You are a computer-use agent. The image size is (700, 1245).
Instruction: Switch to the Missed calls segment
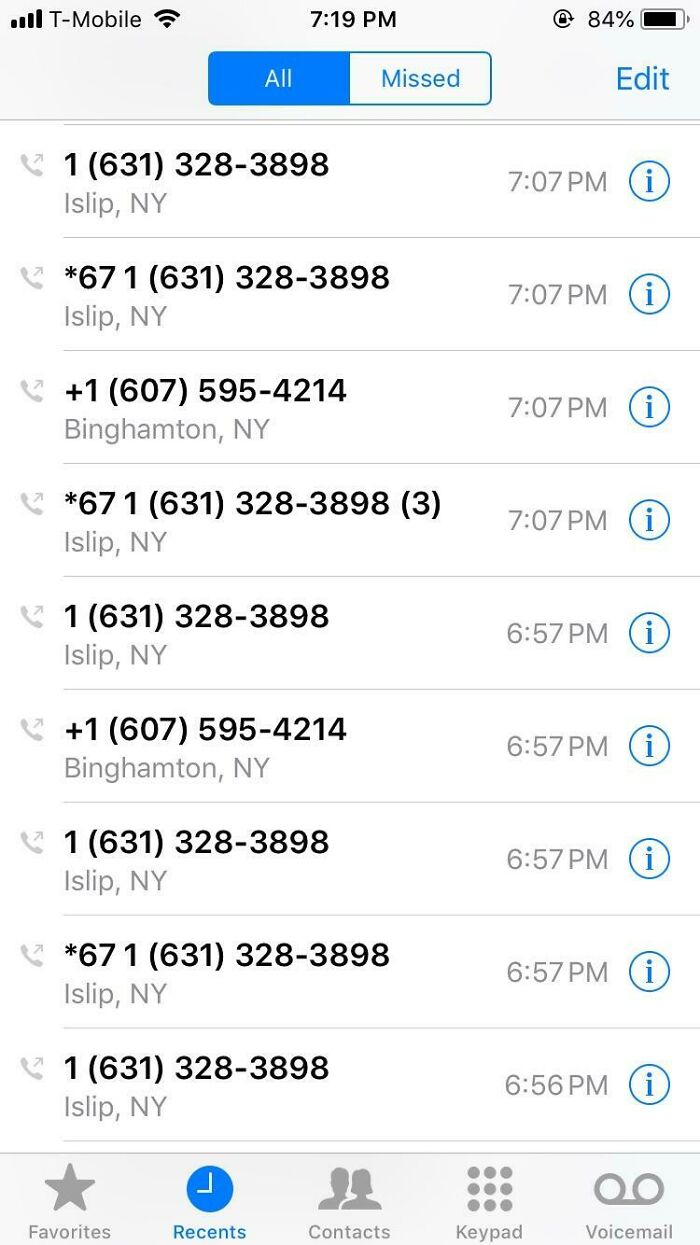tap(420, 79)
